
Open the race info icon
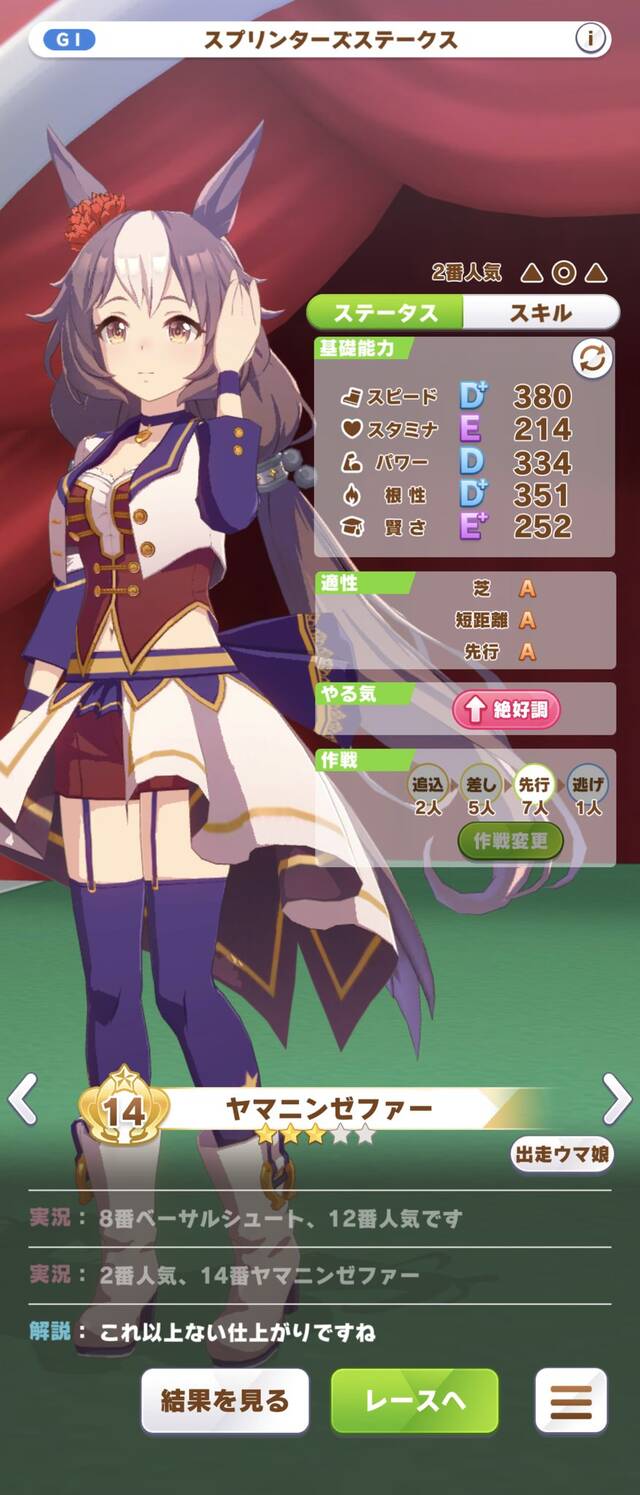pos(591,39)
